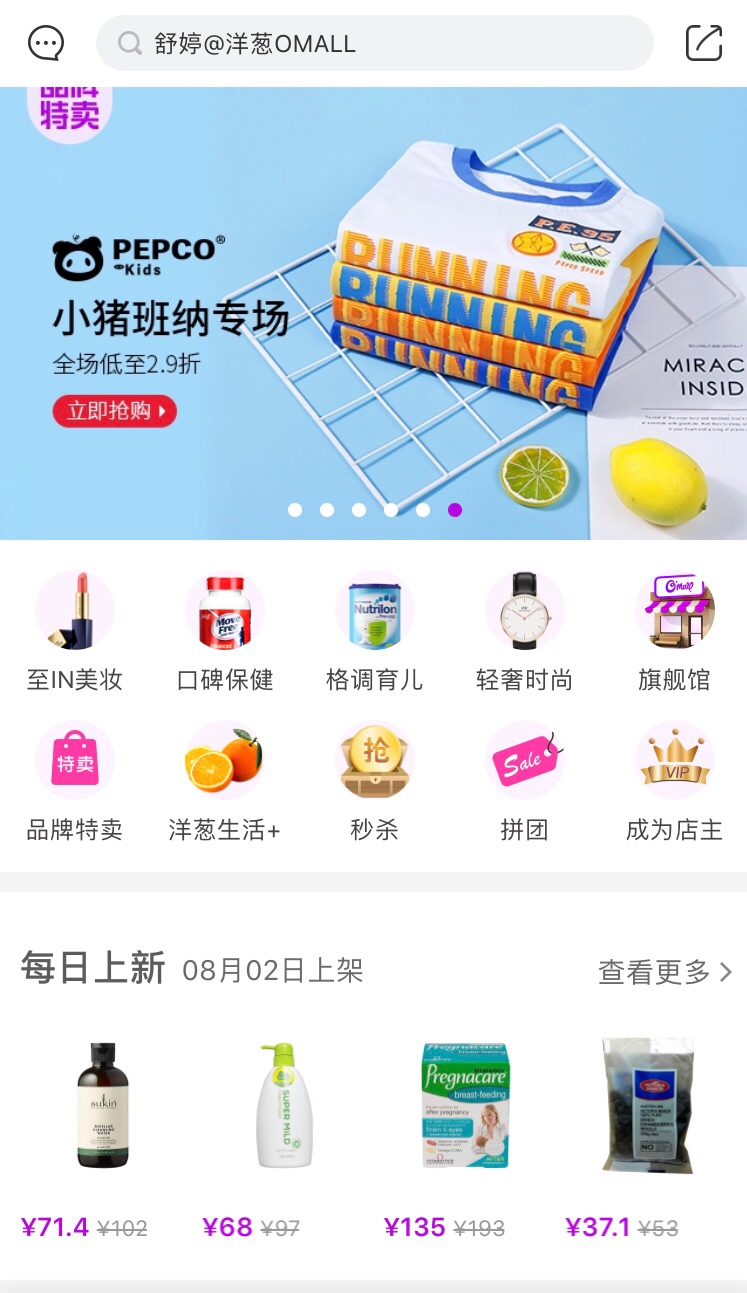Open the dried fruit product at ¥37.1
This screenshot has width=747, height=1293.
[x=646, y=1135]
